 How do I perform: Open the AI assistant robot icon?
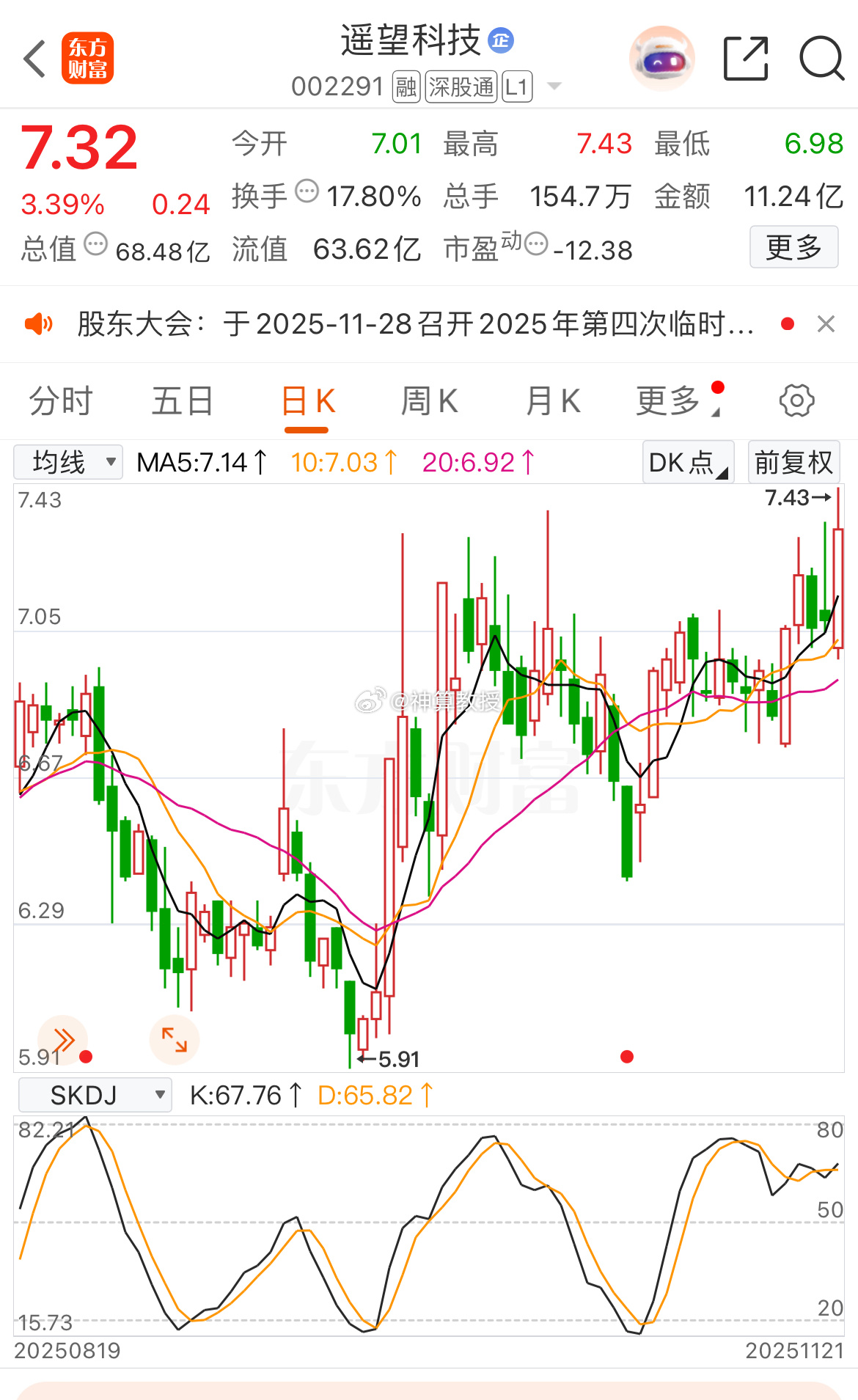(661, 56)
